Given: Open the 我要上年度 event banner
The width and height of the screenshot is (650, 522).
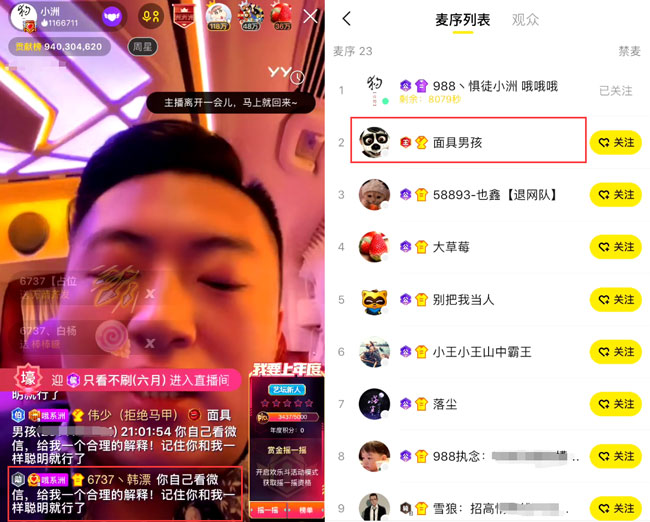Looking at the screenshot, I should point(286,372).
